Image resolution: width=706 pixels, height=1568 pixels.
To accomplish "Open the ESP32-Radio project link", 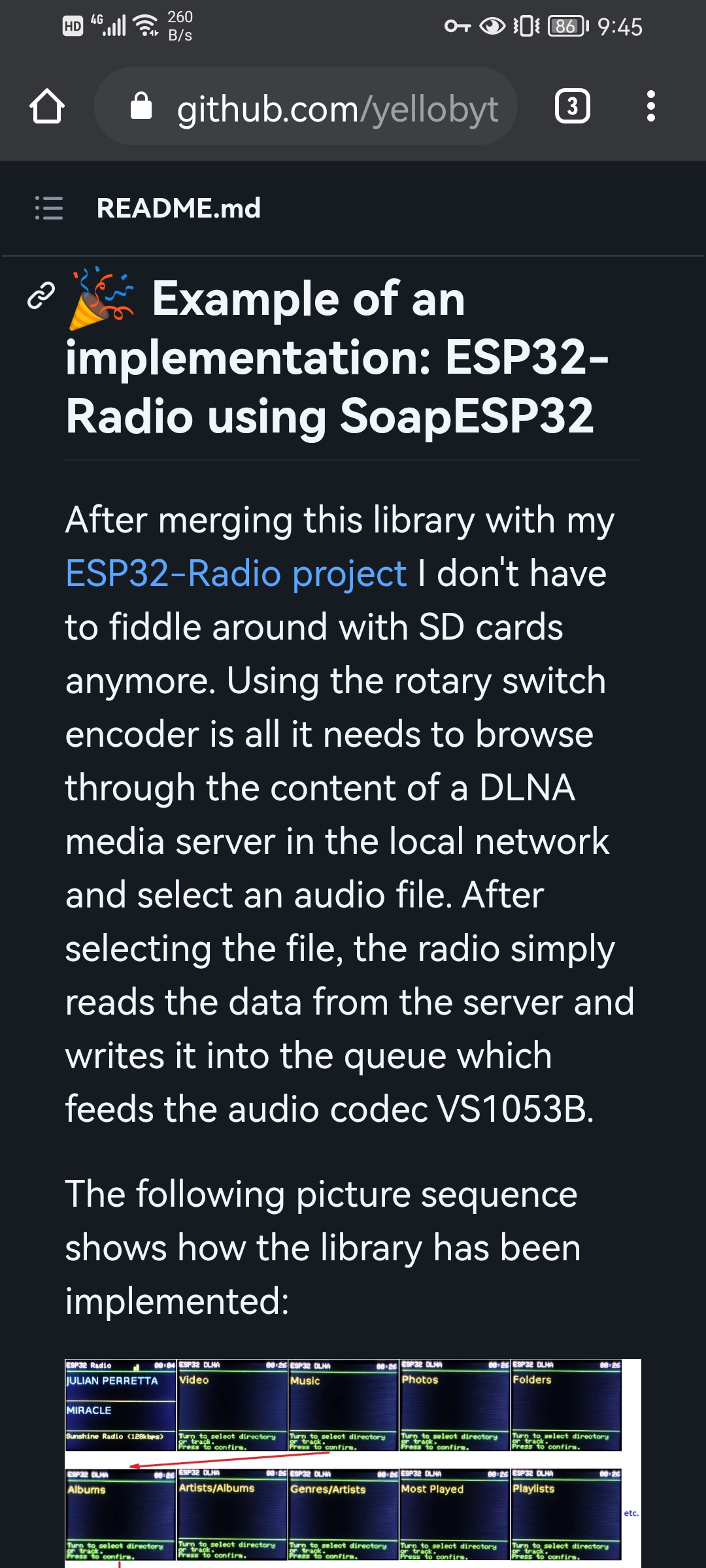I will click(x=236, y=574).
